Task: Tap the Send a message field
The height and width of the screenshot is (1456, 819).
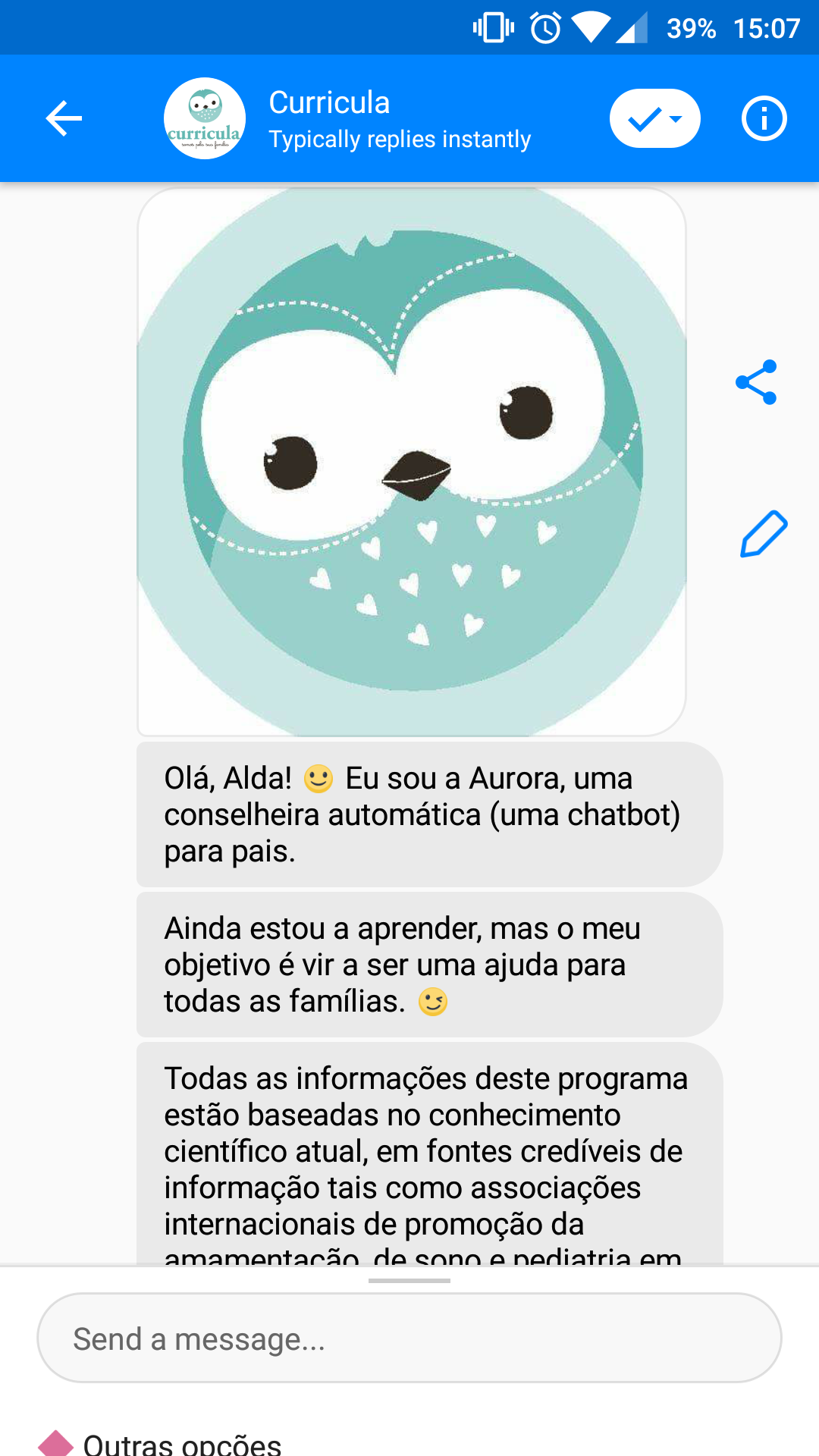Action: click(x=409, y=1338)
